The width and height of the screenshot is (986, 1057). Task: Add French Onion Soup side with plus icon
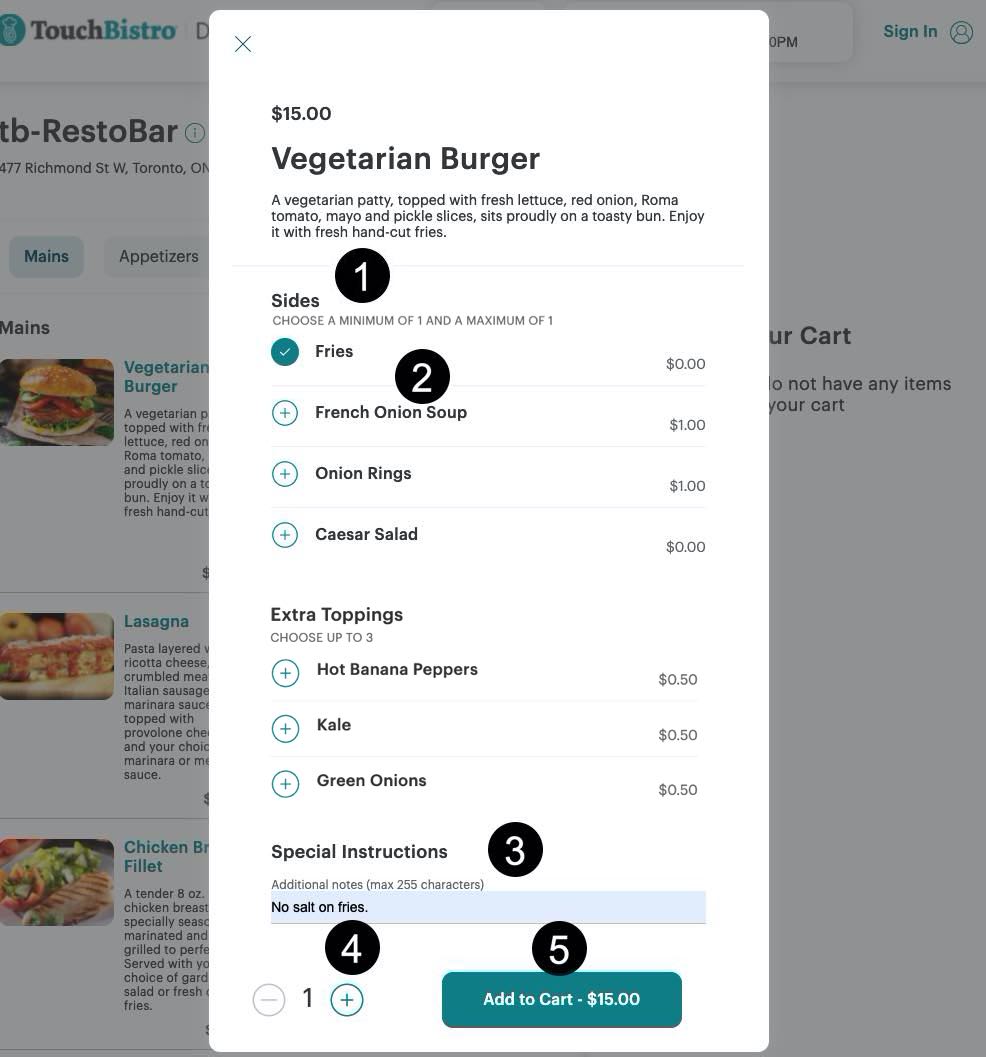[285, 412]
